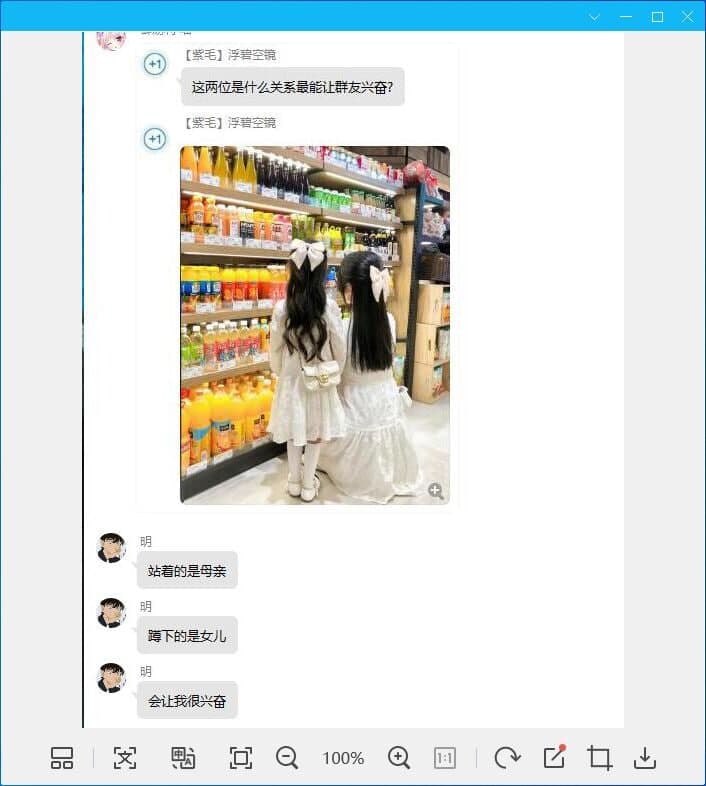Enter fullscreen view
The height and width of the screenshot is (786, 706).
pos(240,758)
